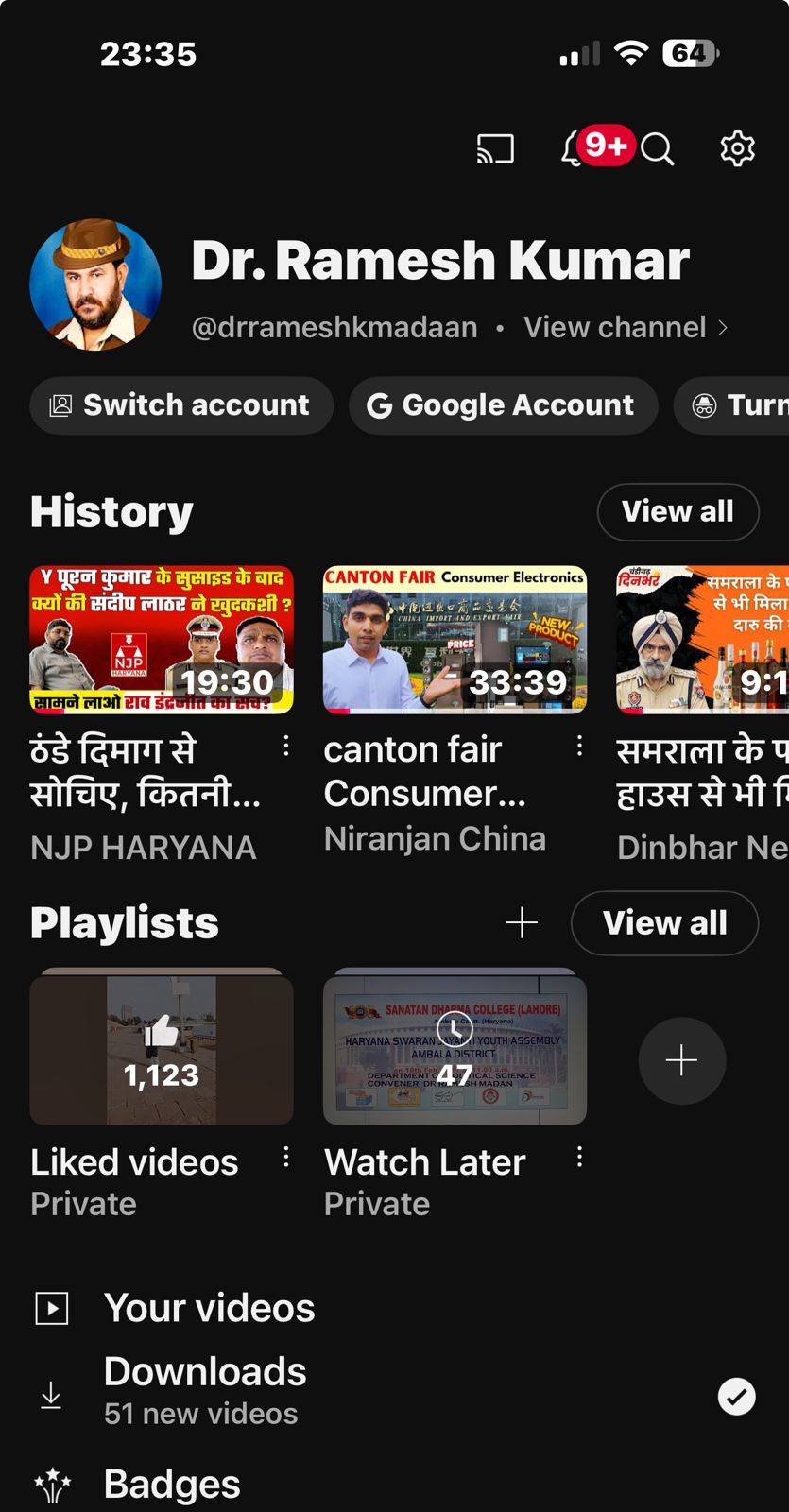The height and width of the screenshot is (1512, 789).
Task: Play the NJP HARYANA history video
Action: (x=162, y=640)
